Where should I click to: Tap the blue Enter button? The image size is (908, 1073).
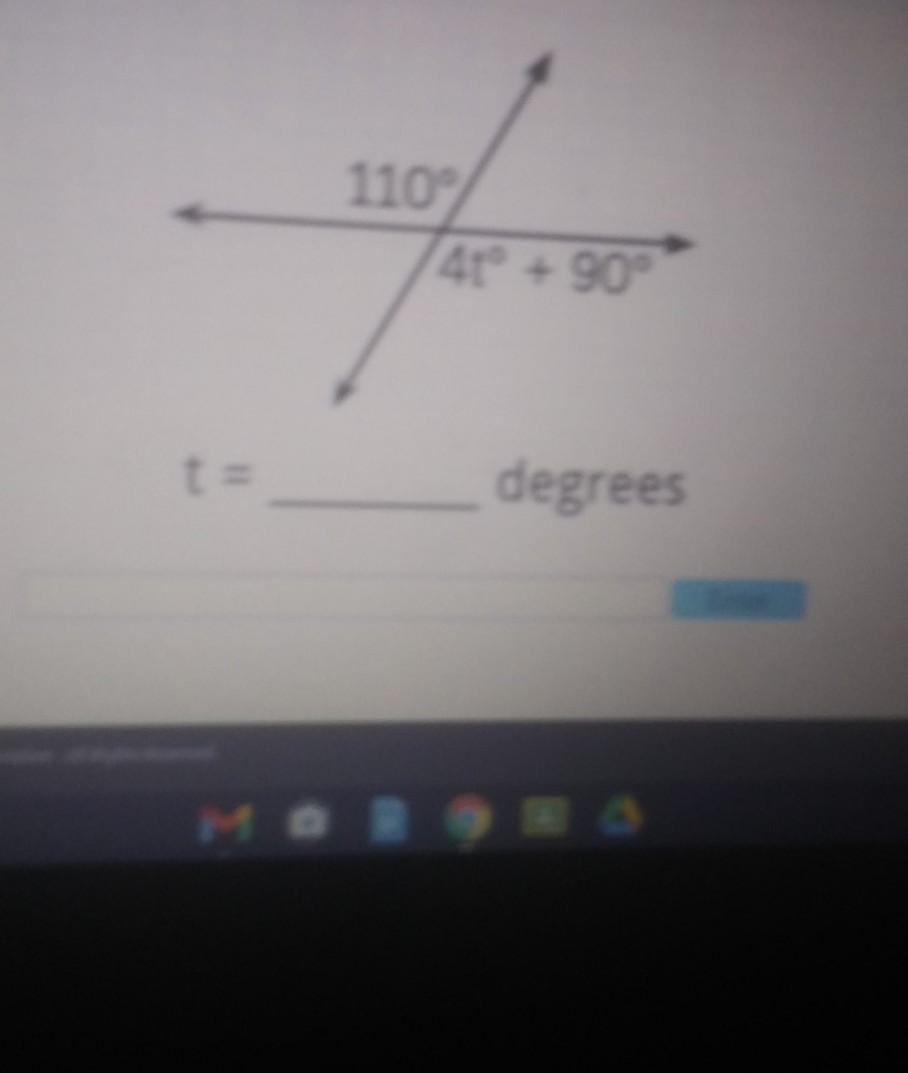click(x=738, y=599)
